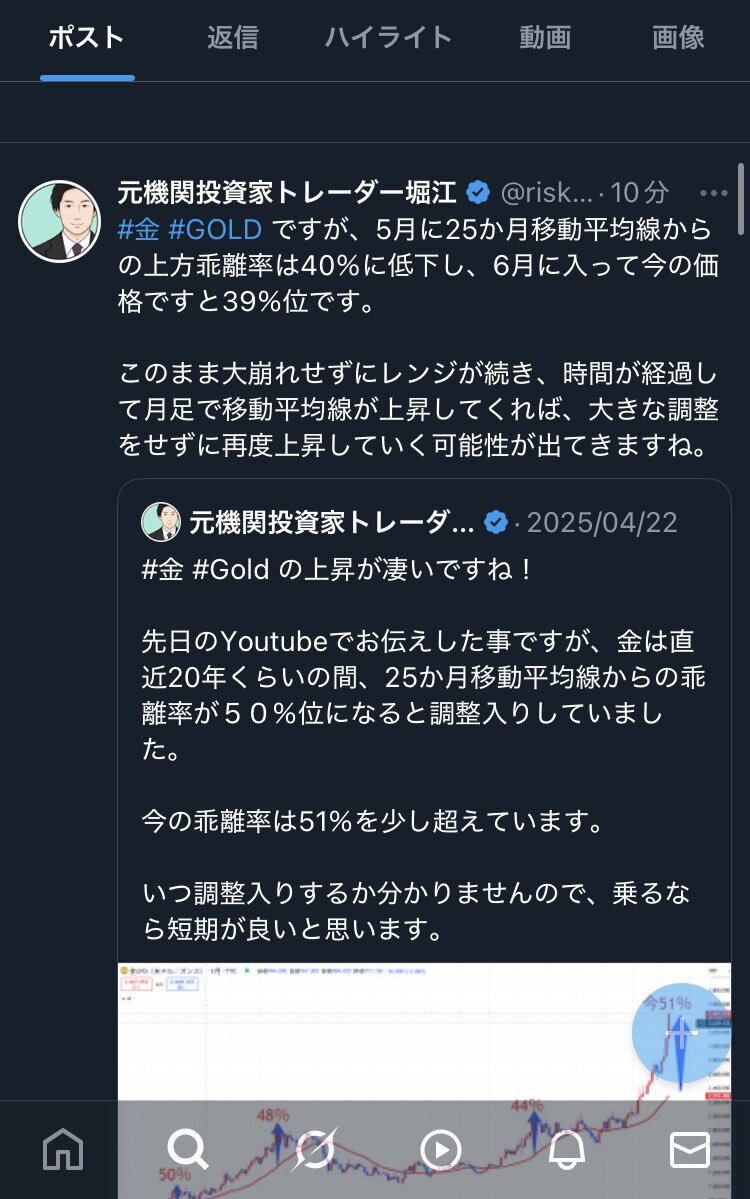750x1199 pixels.
Task: Tap the author's profile avatar on the top post
Action: coord(59,221)
